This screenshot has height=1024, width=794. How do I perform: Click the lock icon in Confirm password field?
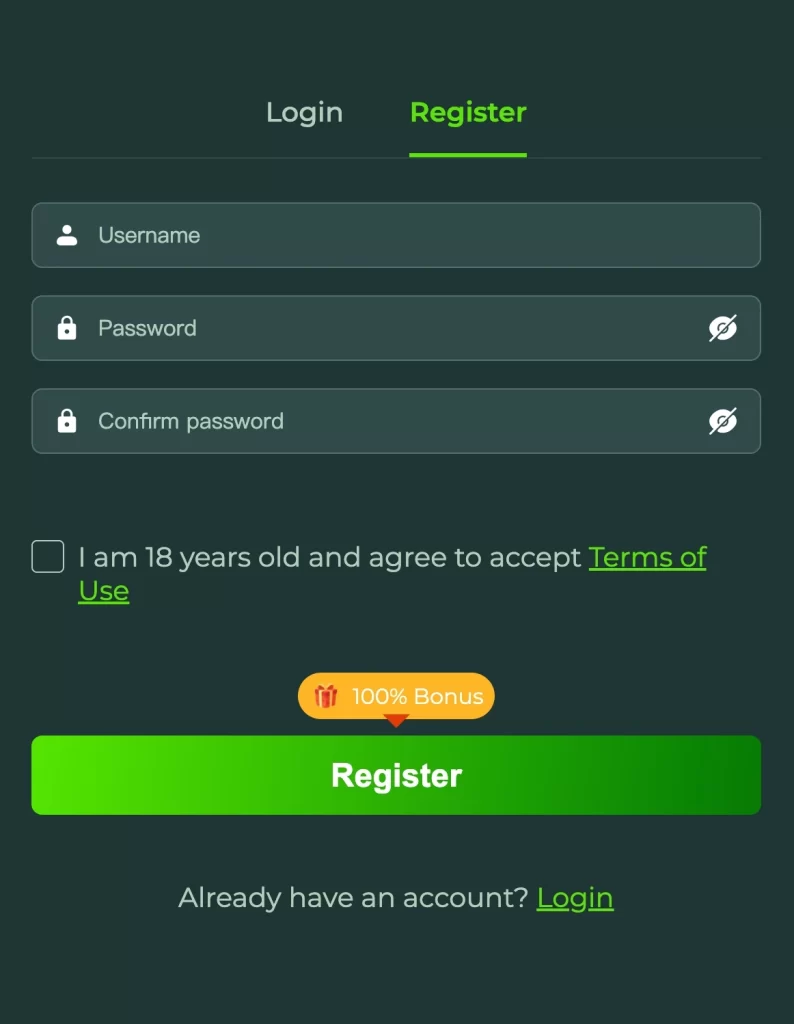point(67,421)
